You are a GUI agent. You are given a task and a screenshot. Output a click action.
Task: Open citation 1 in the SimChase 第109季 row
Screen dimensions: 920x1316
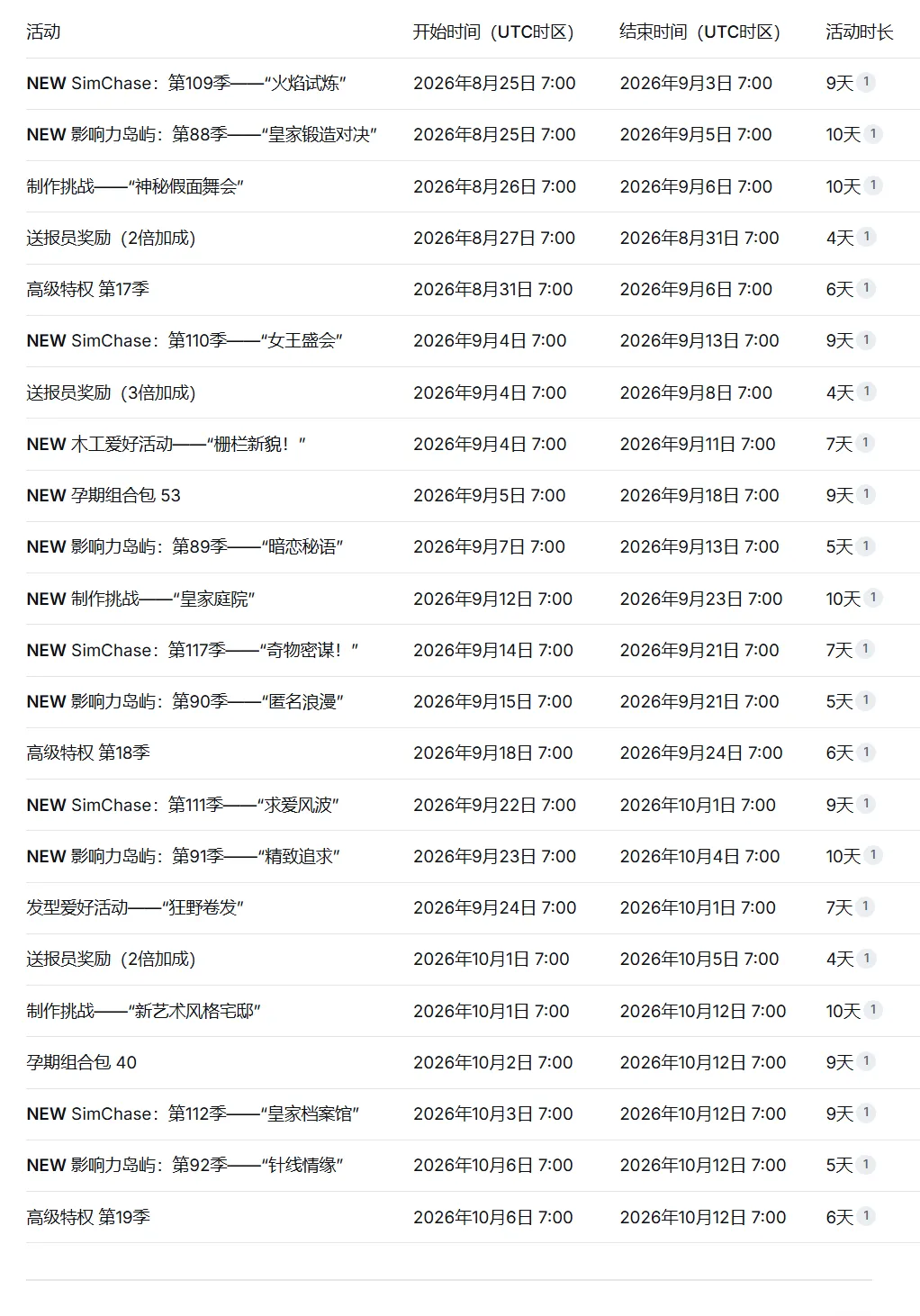(866, 82)
